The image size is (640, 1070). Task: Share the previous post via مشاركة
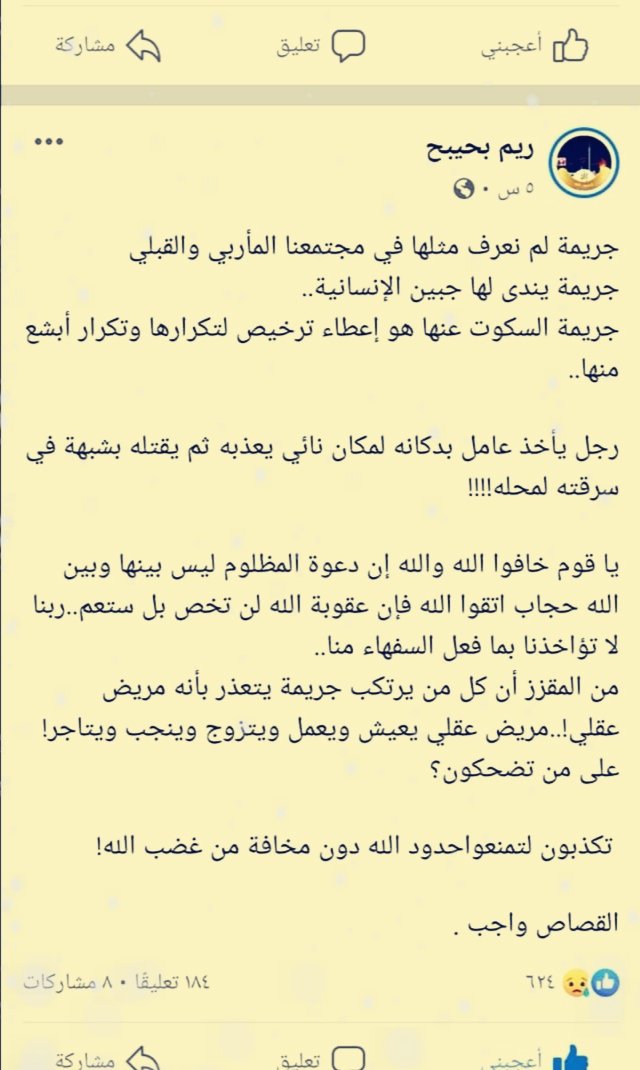tap(108, 46)
